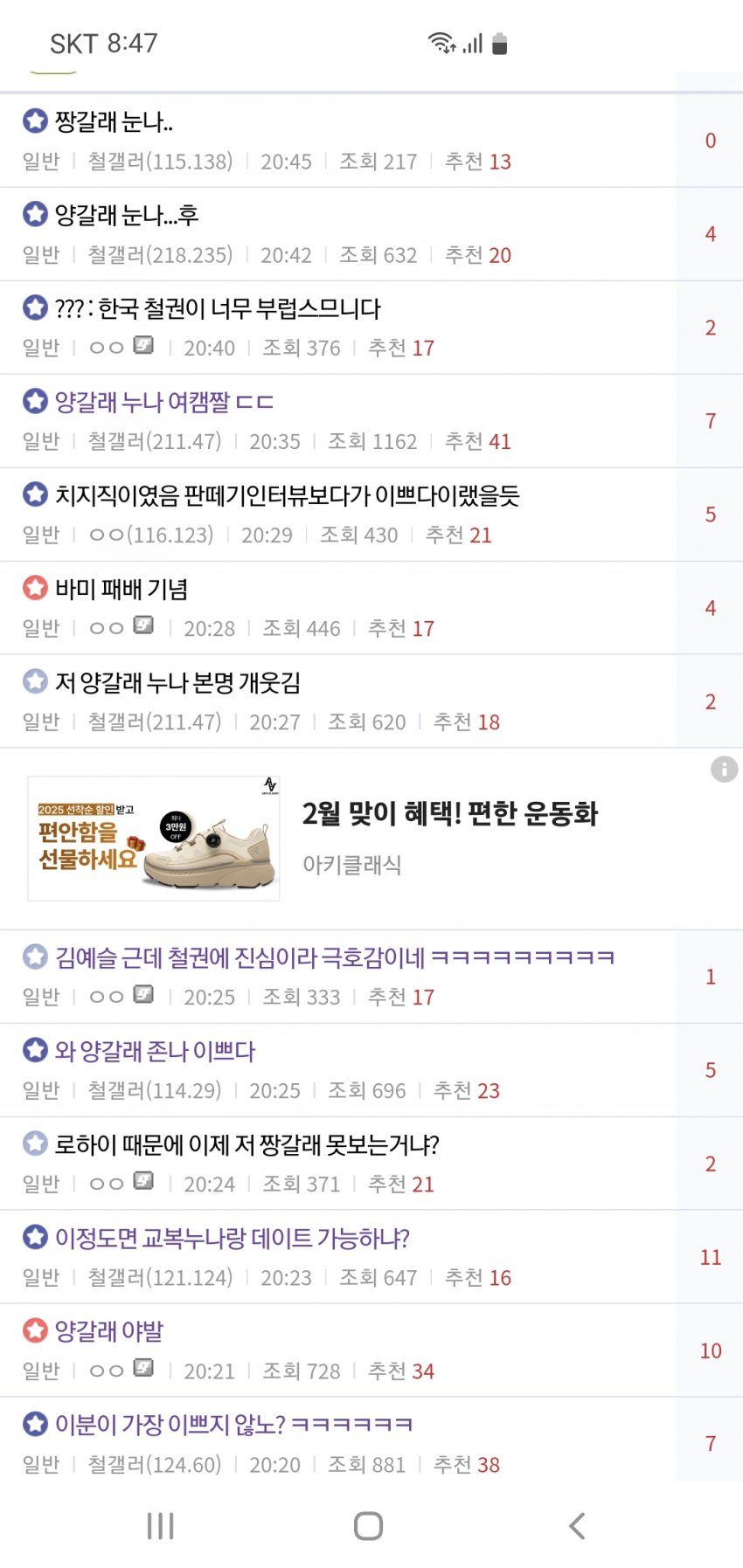Open post '양갈래 눈나...후'

pyautogui.click(x=127, y=215)
